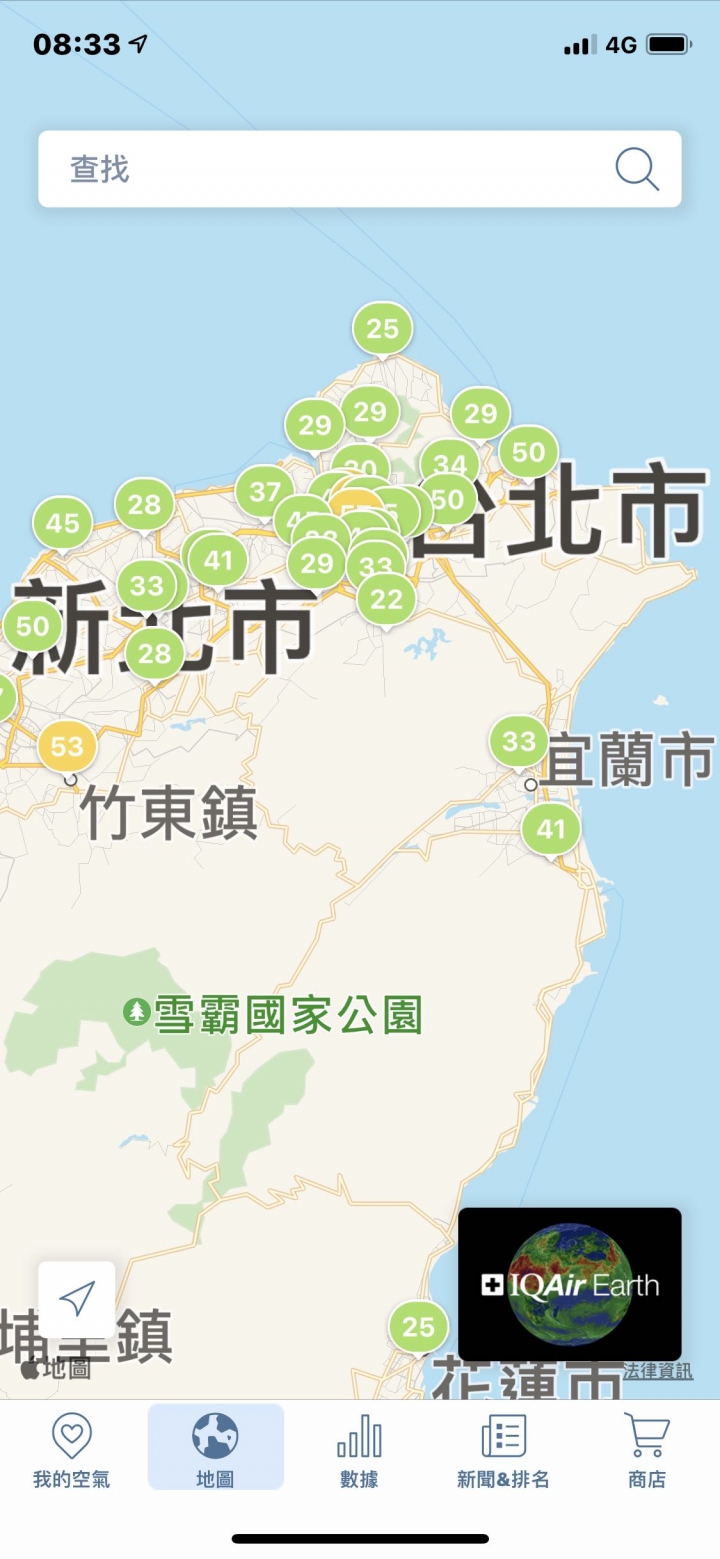Image resolution: width=720 pixels, height=1559 pixels.
Task: Open the 新聞&排名 tab
Action: (503, 1449)
